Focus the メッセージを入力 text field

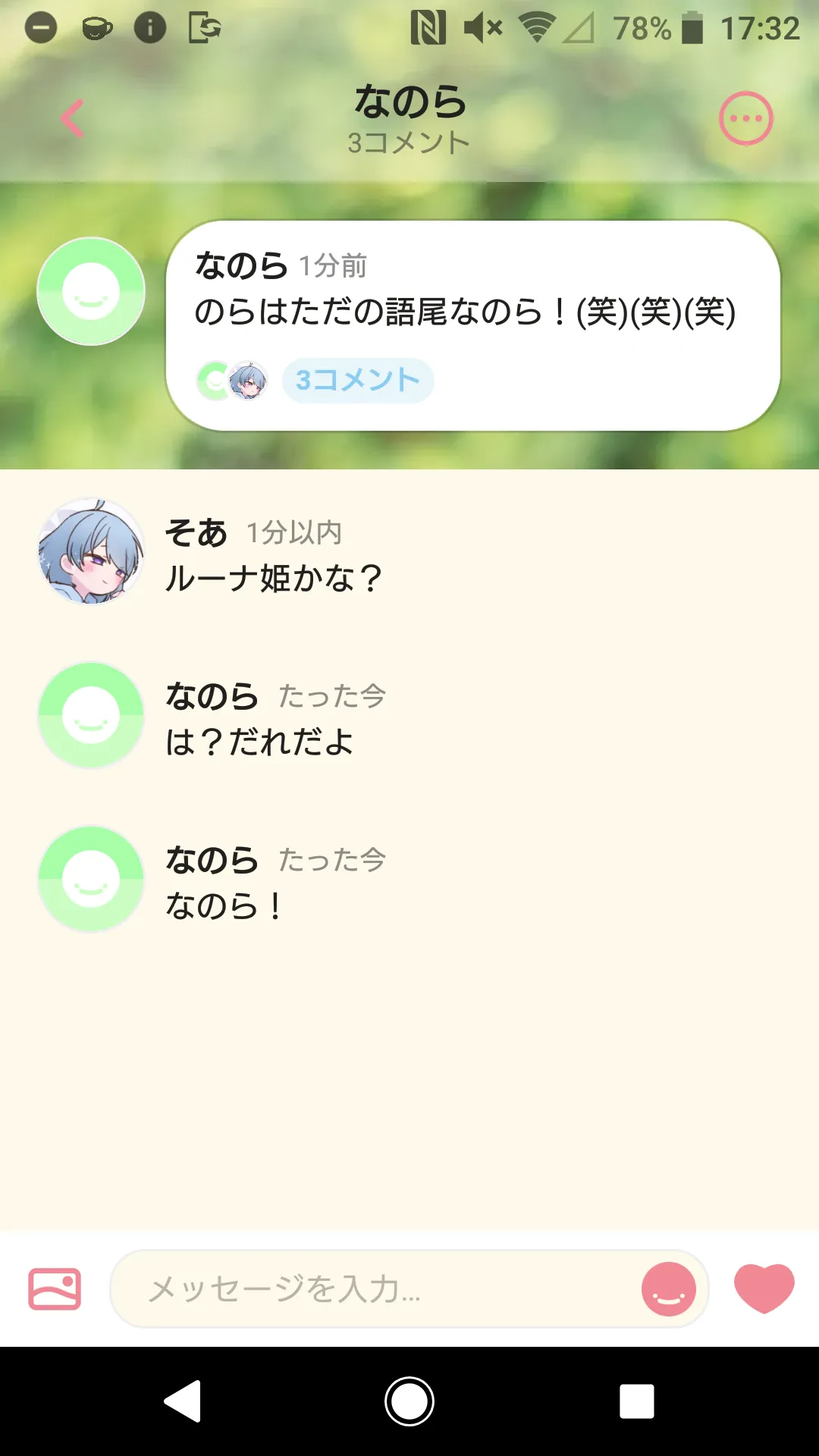click(x=379, y=1288)
